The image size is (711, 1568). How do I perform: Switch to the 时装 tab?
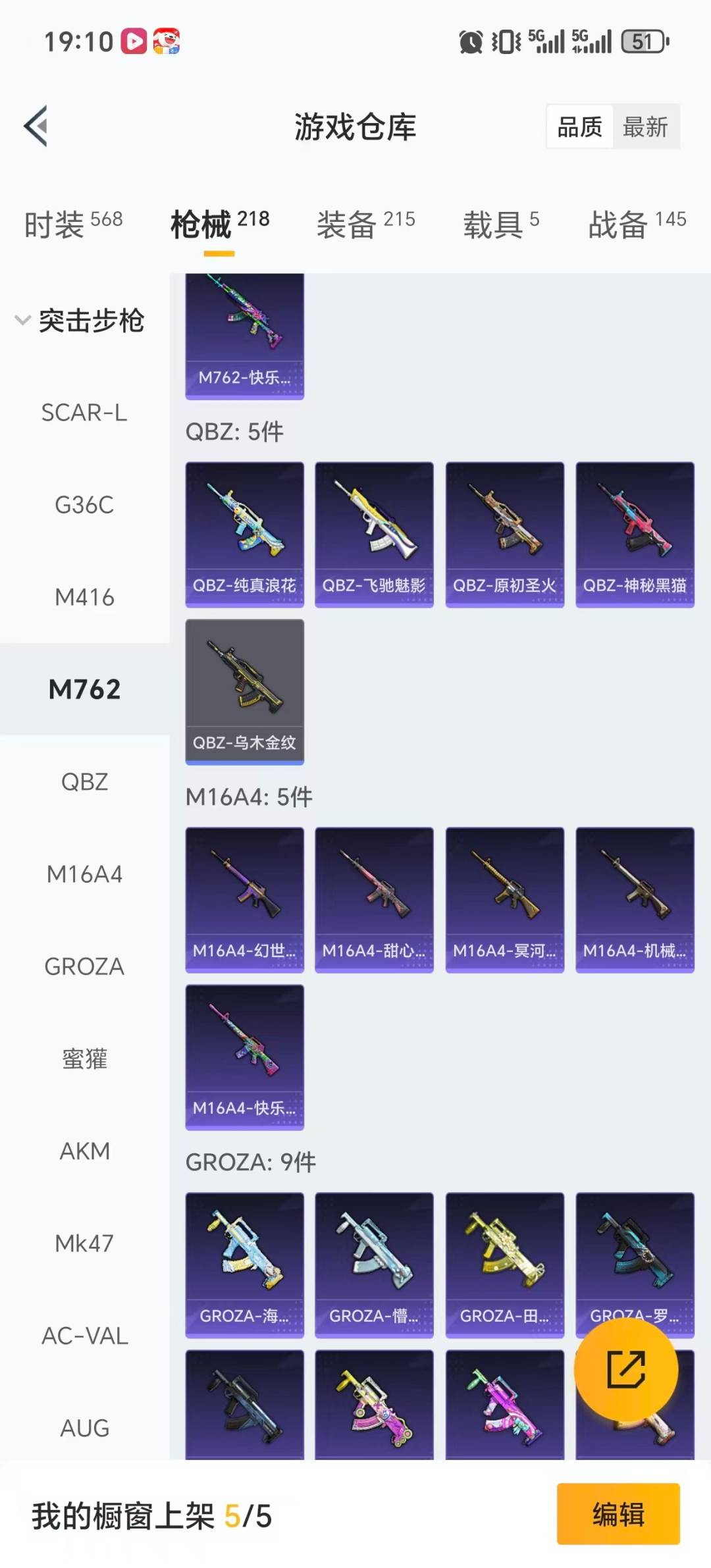pos(73,224)
